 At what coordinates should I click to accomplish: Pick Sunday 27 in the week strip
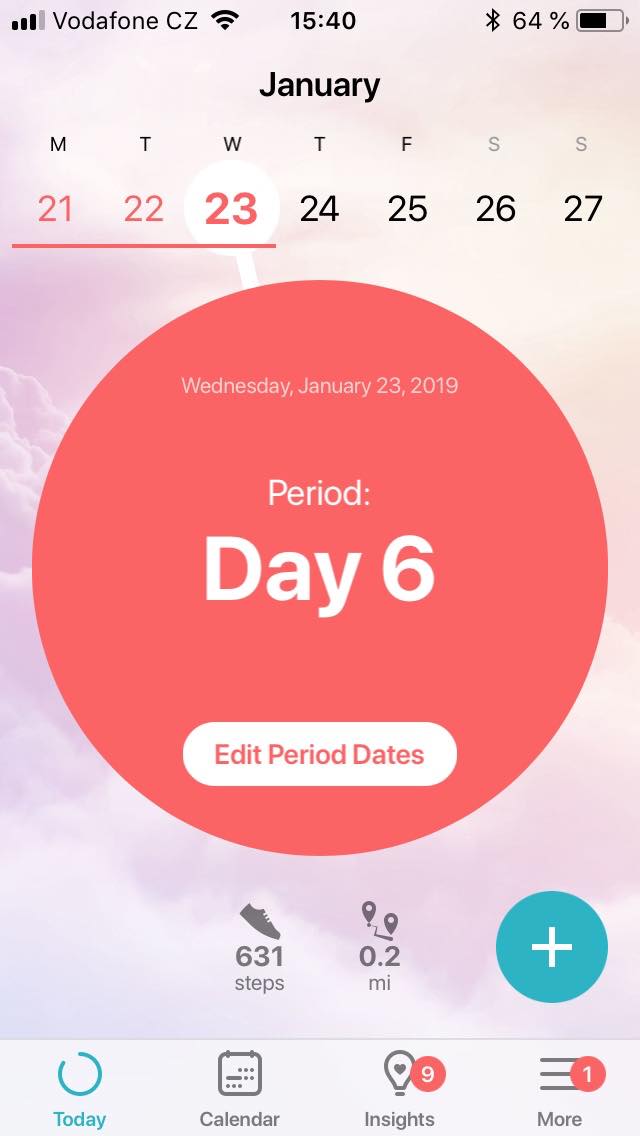[x=583, y=209]
